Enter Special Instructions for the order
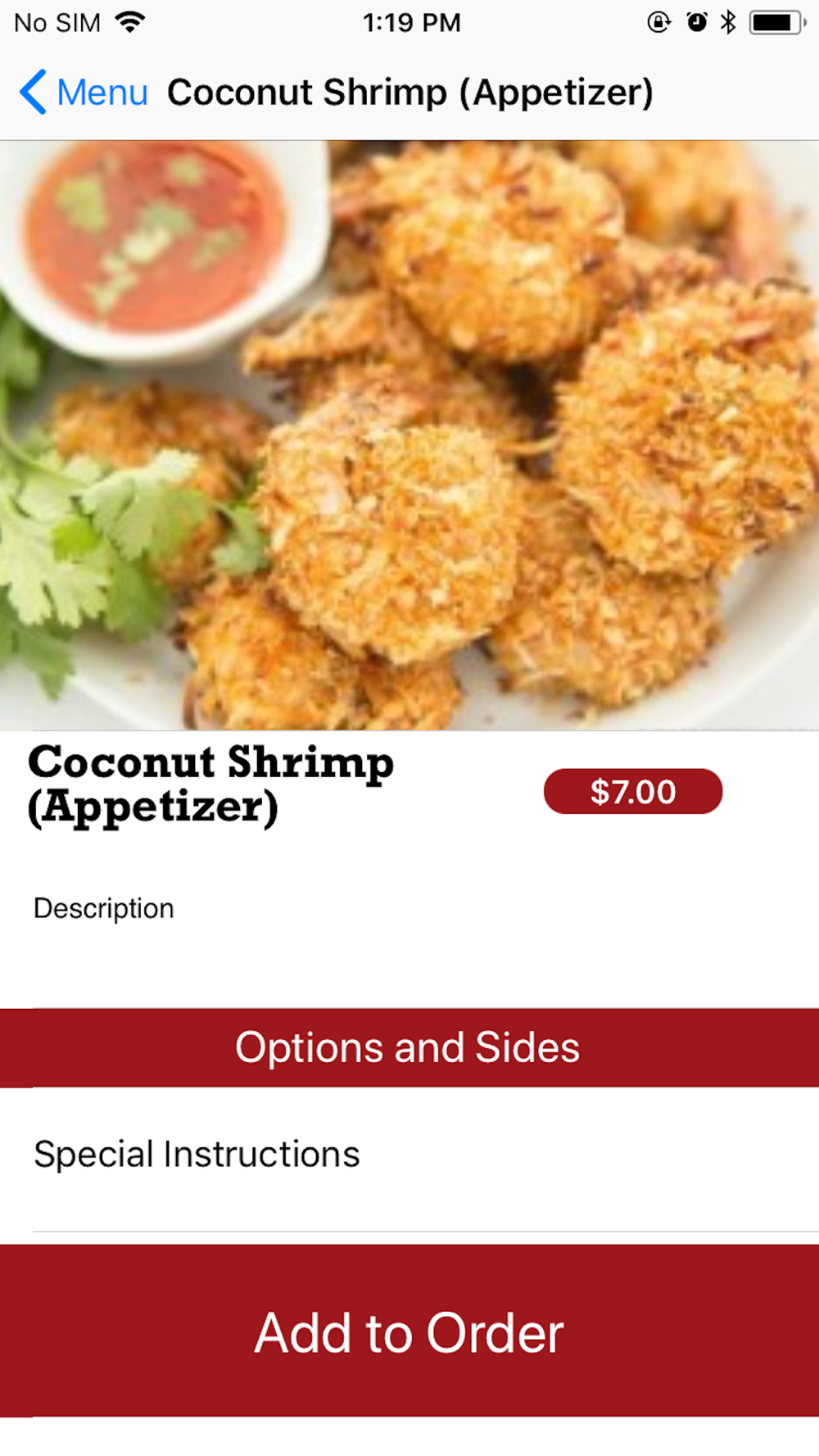The height and width of the screenshot is (1456, 819). [409, 1155]
